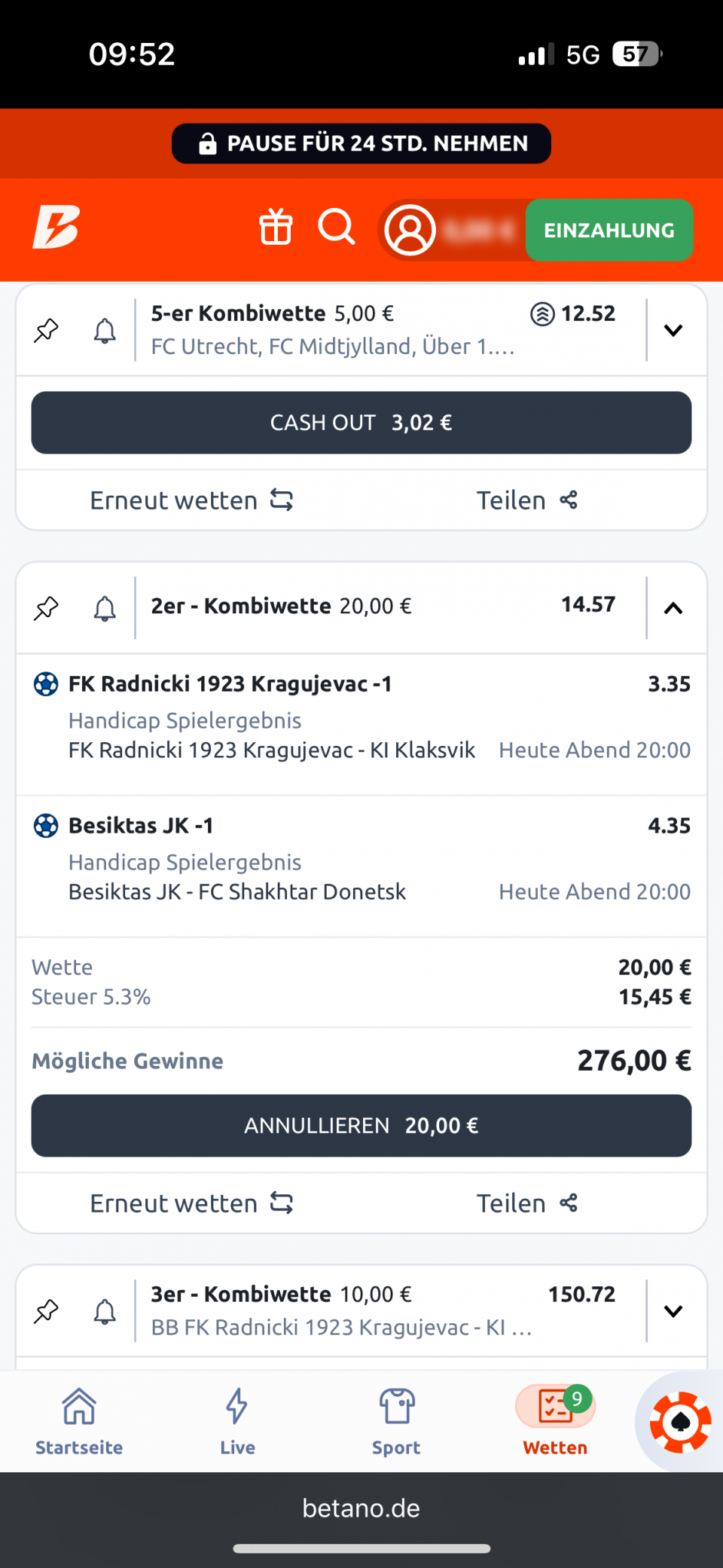The height and width of the screenshot is (1568, 723).
Task: Tap Erneut wetten under the 2er - Kombiwette
Action: (191, 1203)
